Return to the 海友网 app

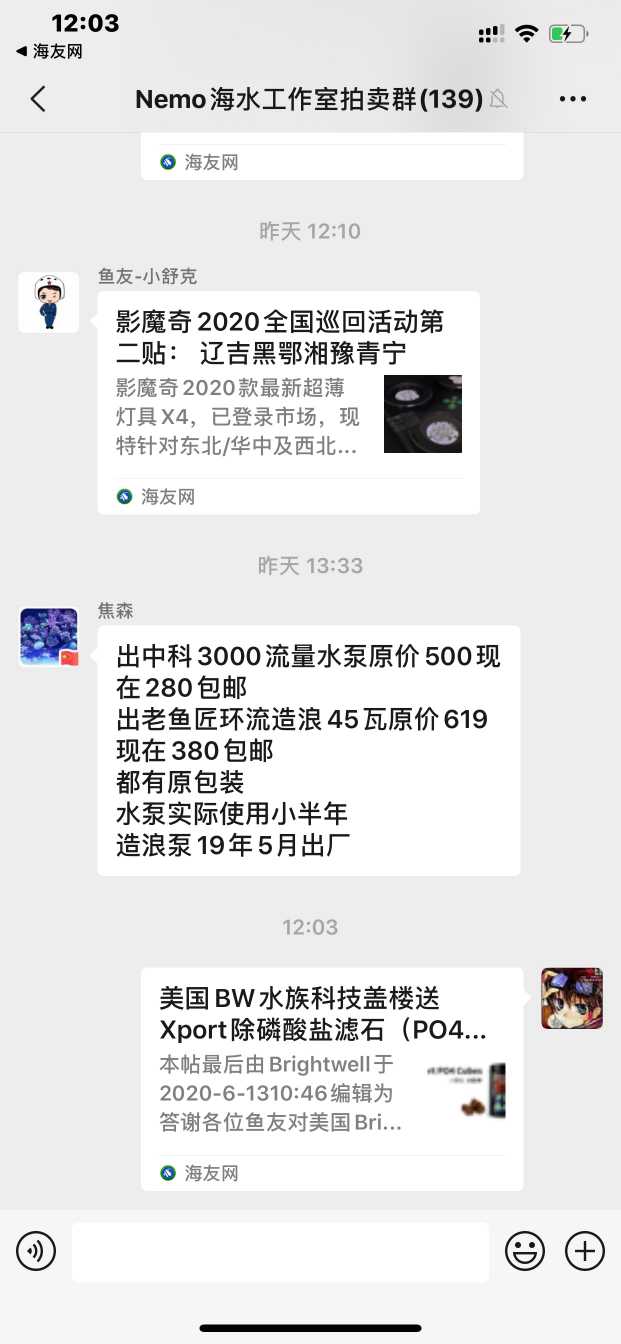tap(49, 51)
